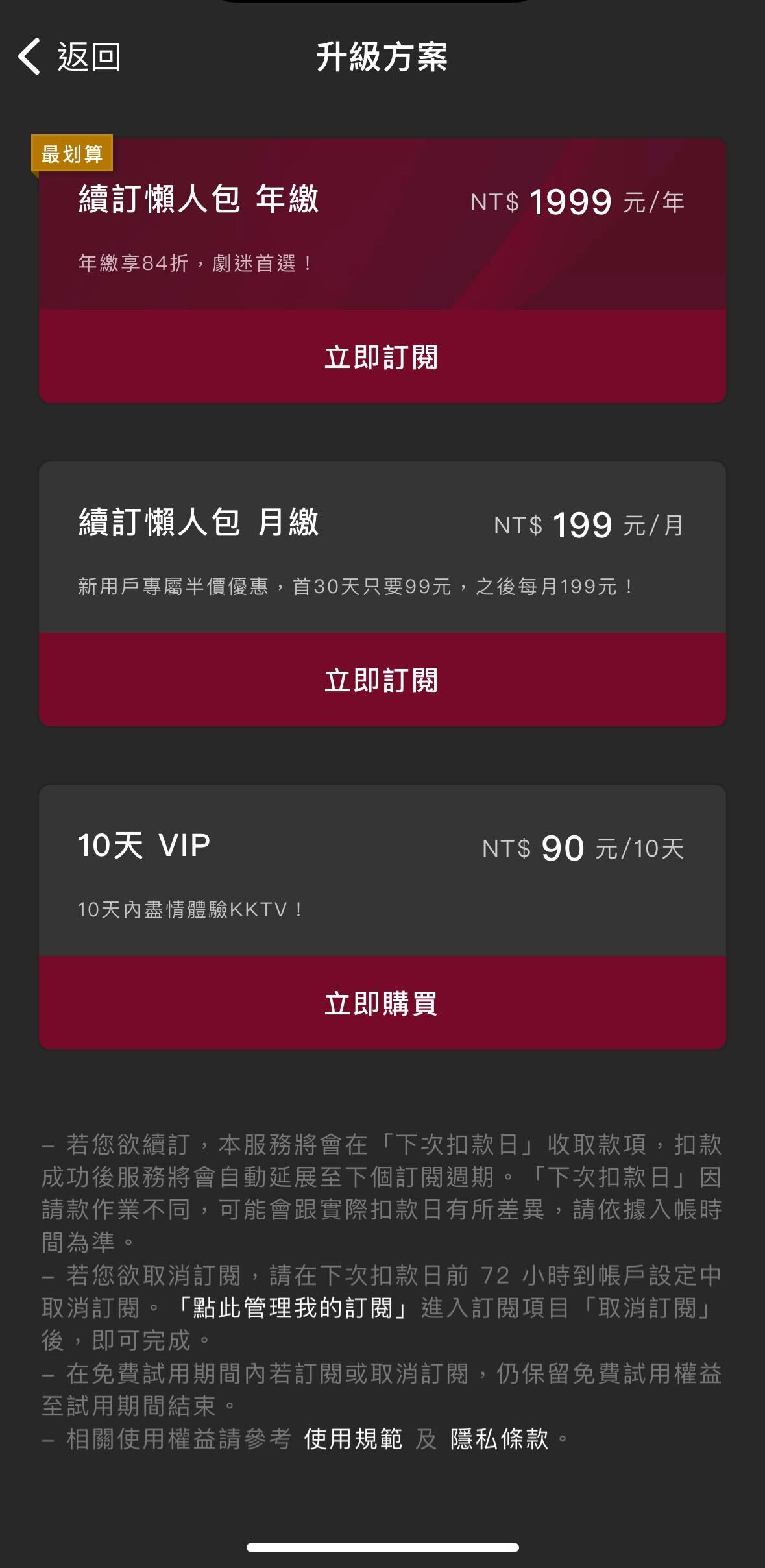This screenshot has height=1568, width=765.
Task: Tap the 年繳享84折 promo text
Action: coord(193,262)
